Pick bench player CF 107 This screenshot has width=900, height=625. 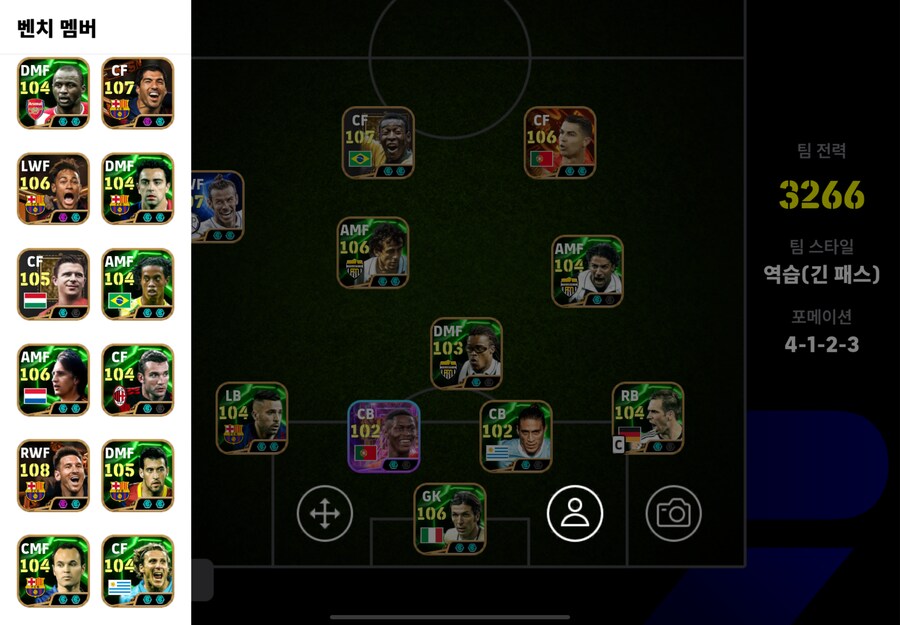(138, 93)
